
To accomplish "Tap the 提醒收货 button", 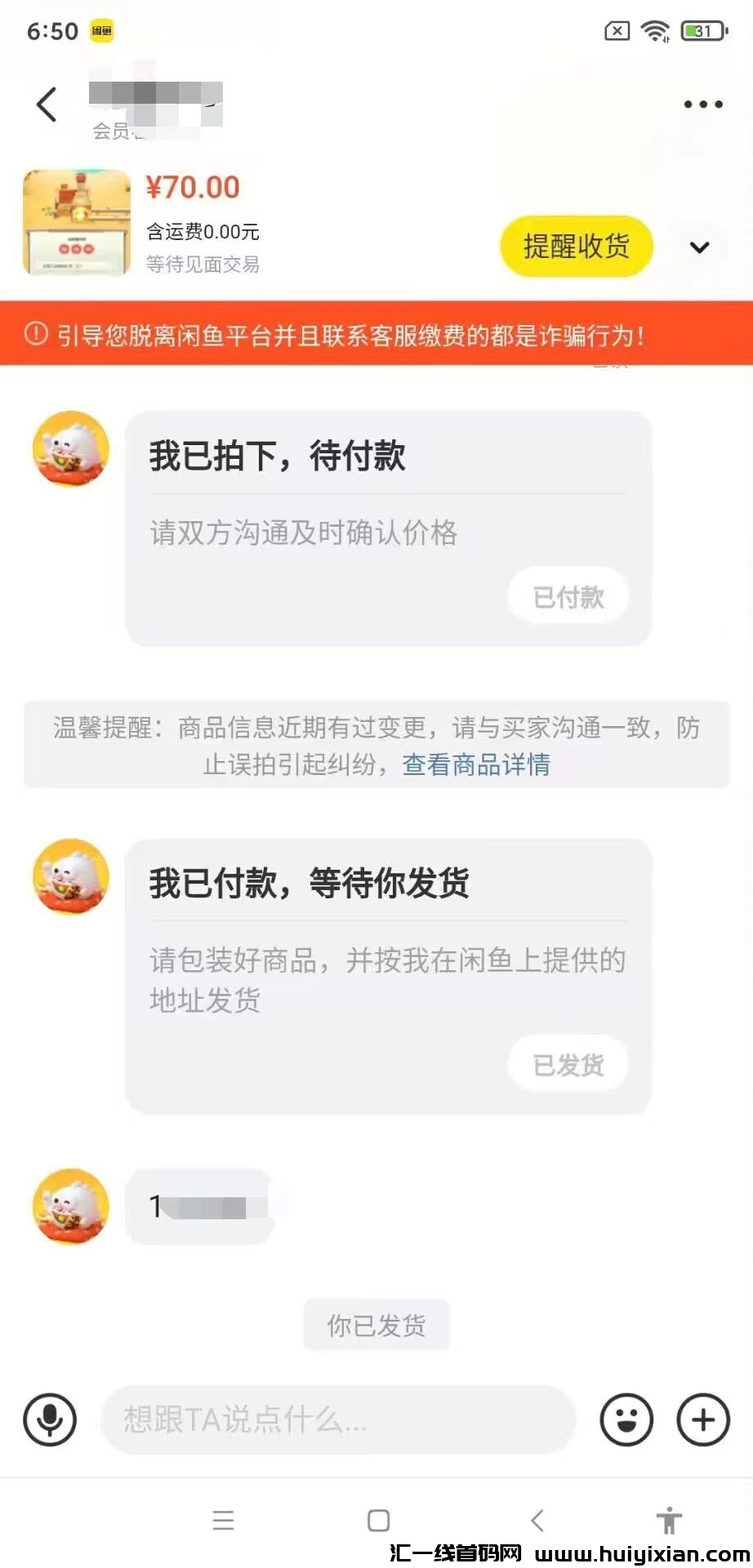I will [576, 247].
